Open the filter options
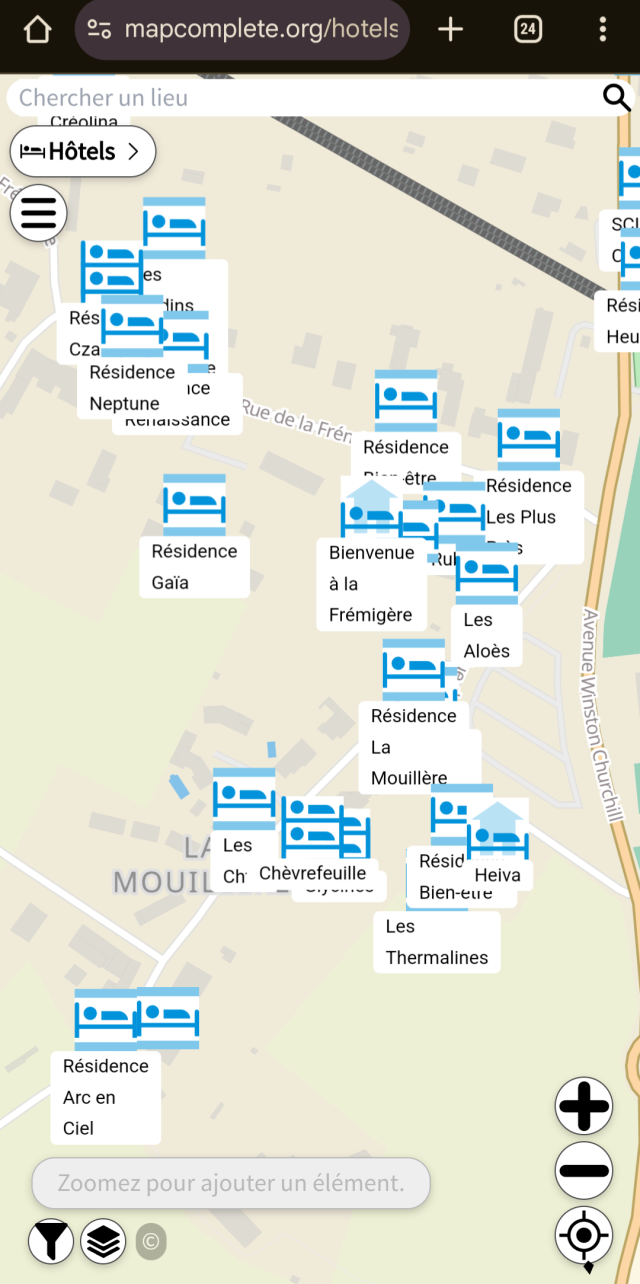This screenshot has height=1284, width=640. (x=51, y=1242)
